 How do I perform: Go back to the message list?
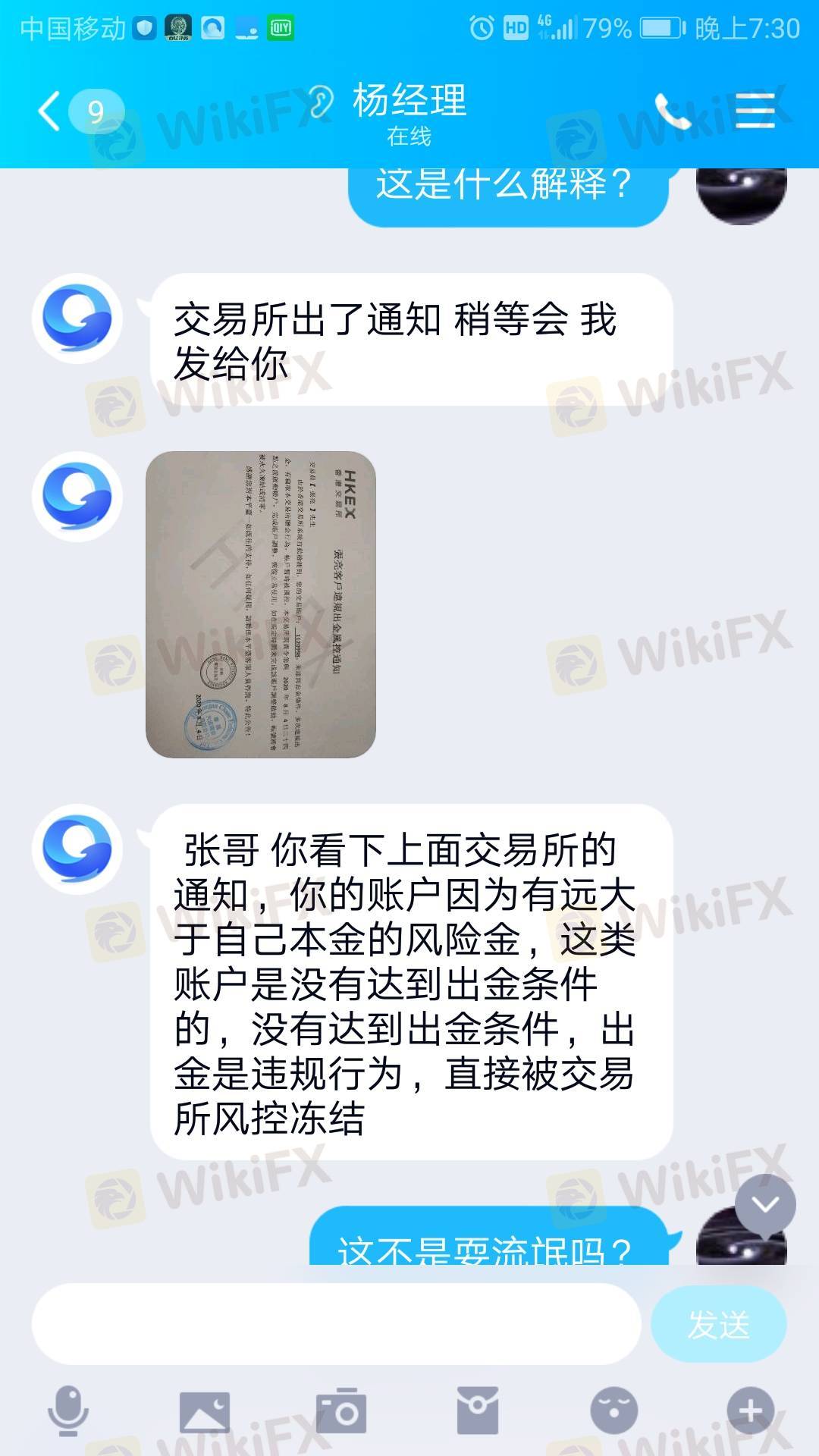pos(50,111)
